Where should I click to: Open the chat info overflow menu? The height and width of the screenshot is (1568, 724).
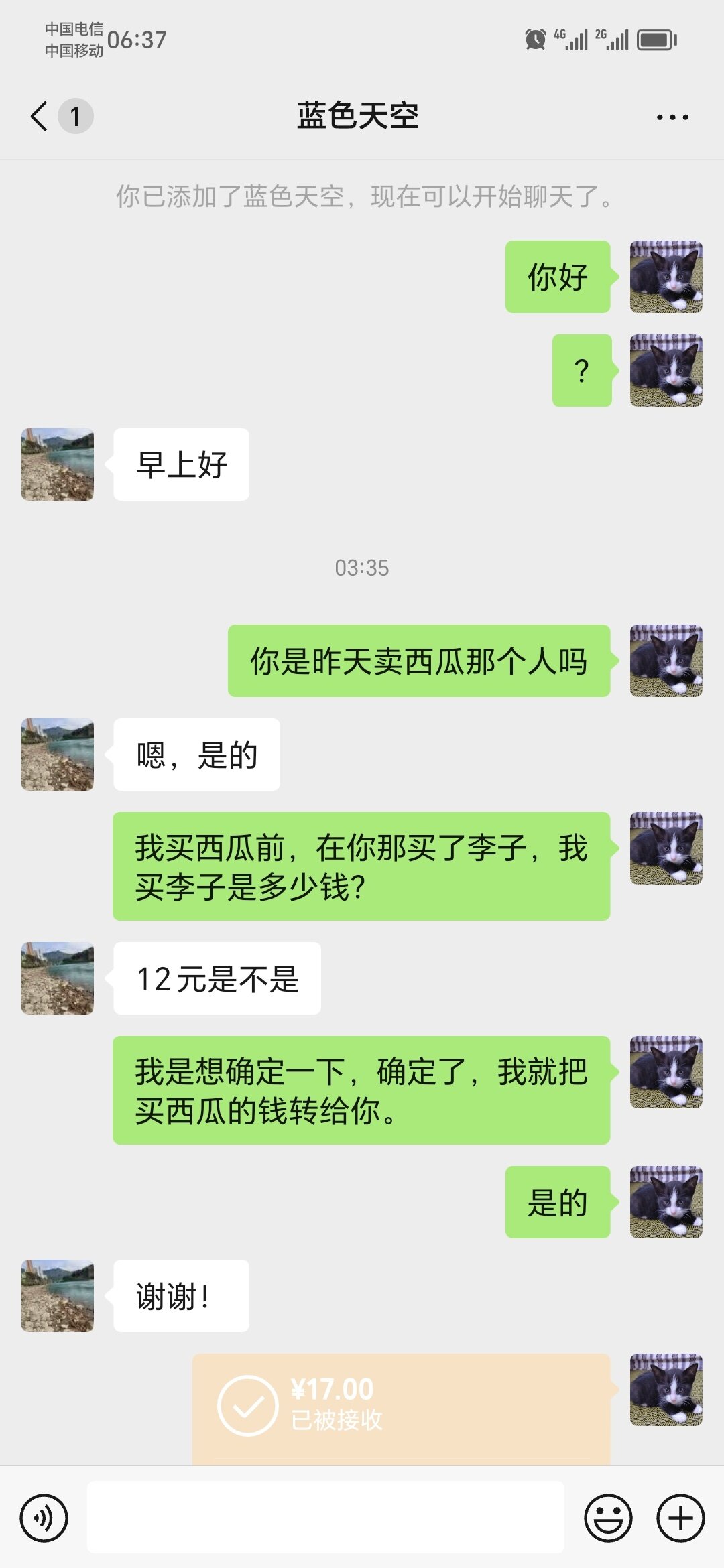click(672, 117)
